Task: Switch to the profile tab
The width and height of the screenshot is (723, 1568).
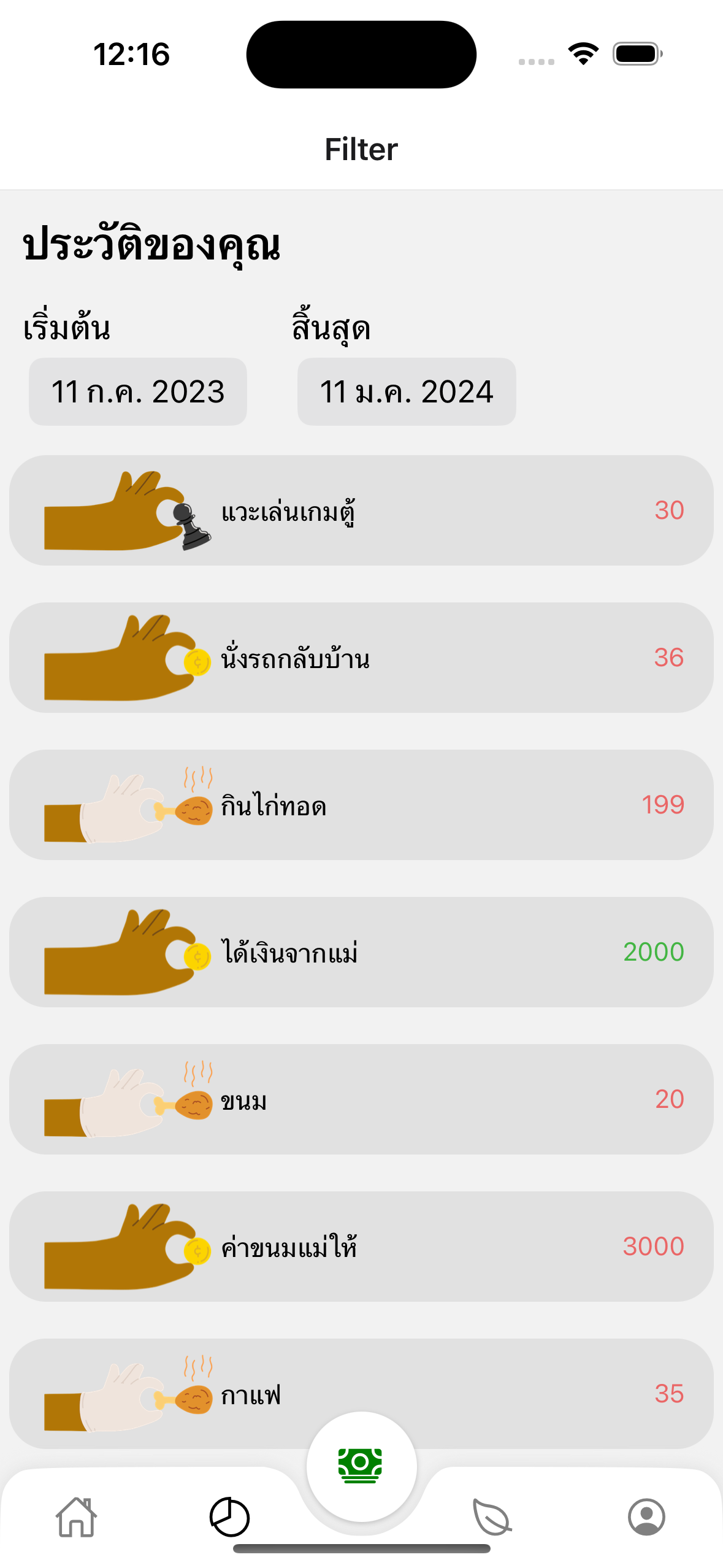Action: point(646,1517)
